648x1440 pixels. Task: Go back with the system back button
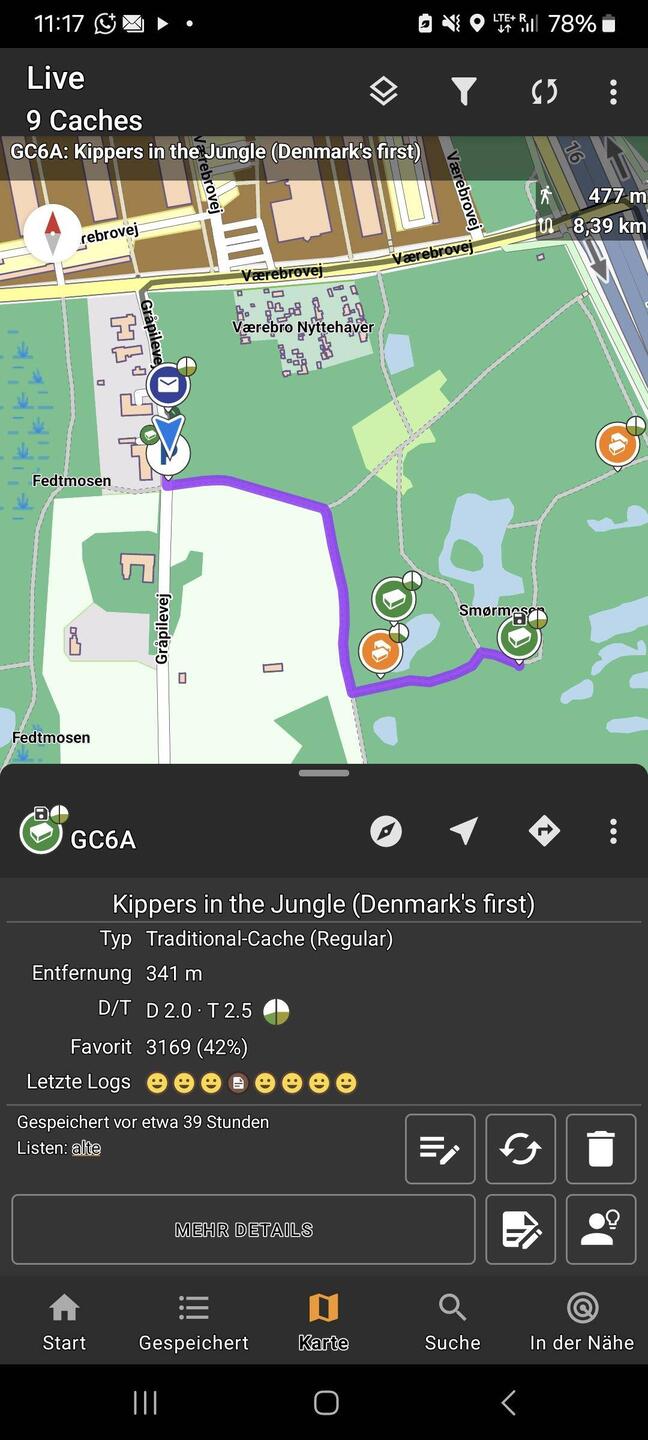(x=508, y=1403)
